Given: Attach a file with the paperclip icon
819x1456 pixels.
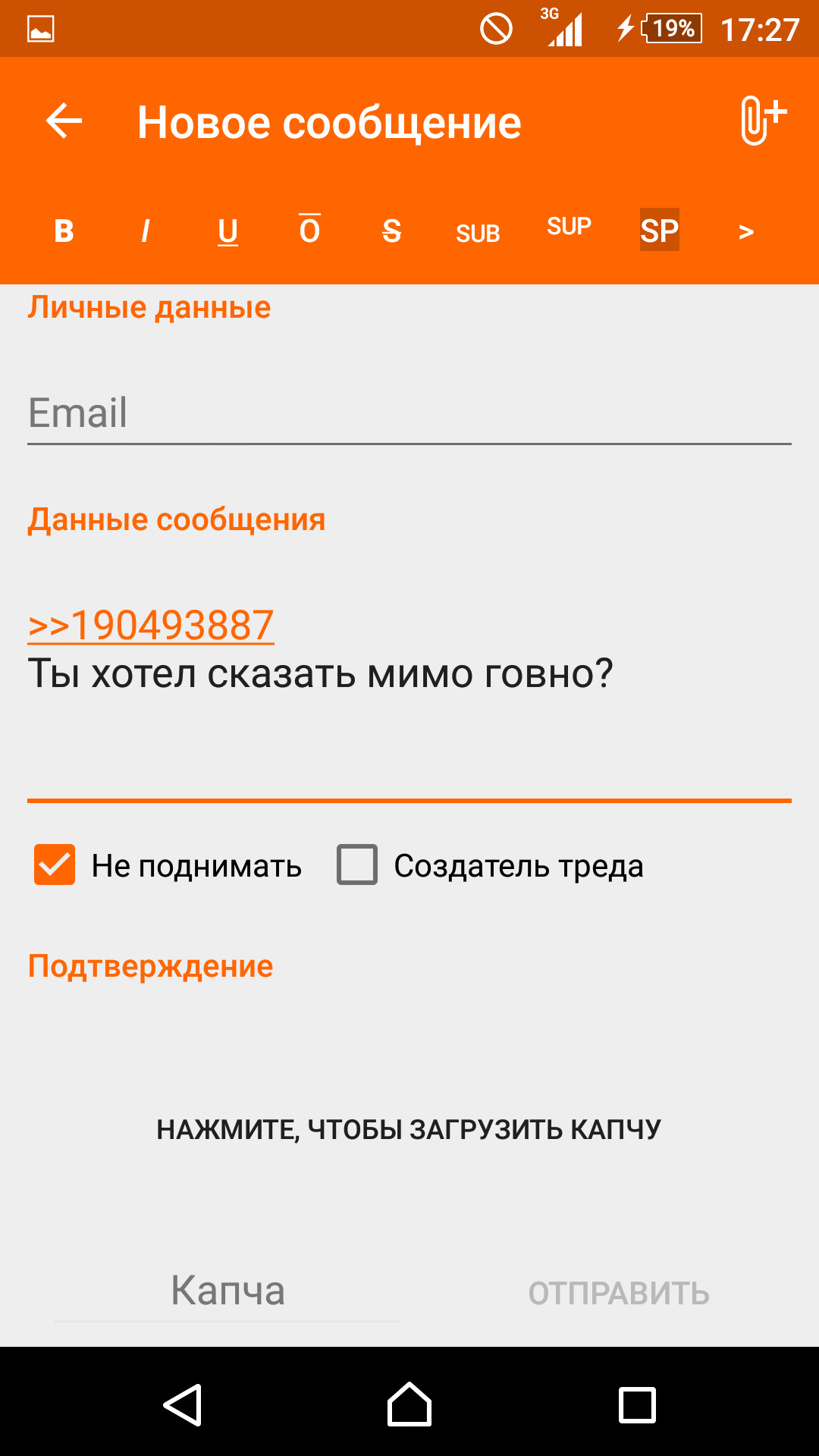Looking at the screenshot, I should pyautogui.click(x=763, y=121).
